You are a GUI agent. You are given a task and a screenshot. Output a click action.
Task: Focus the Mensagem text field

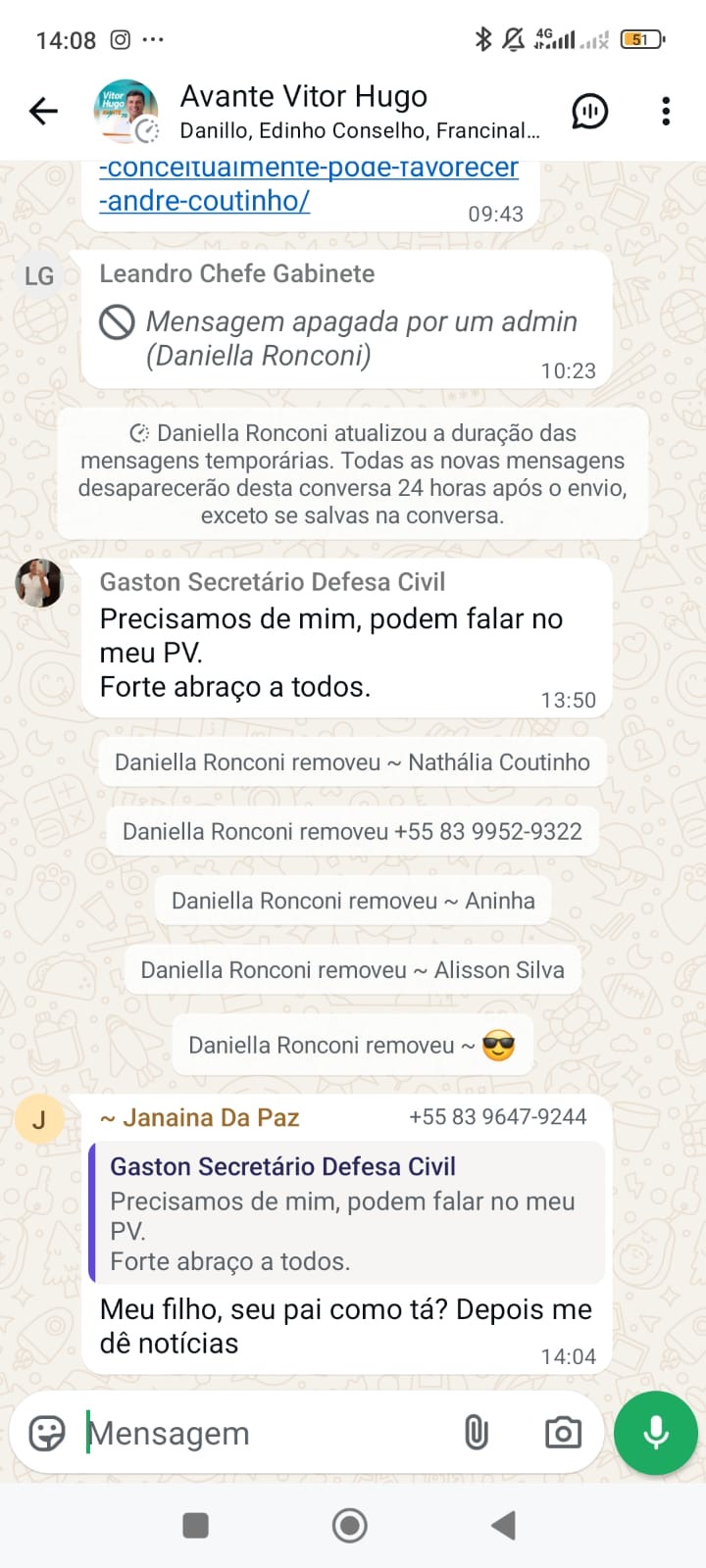265,1434
